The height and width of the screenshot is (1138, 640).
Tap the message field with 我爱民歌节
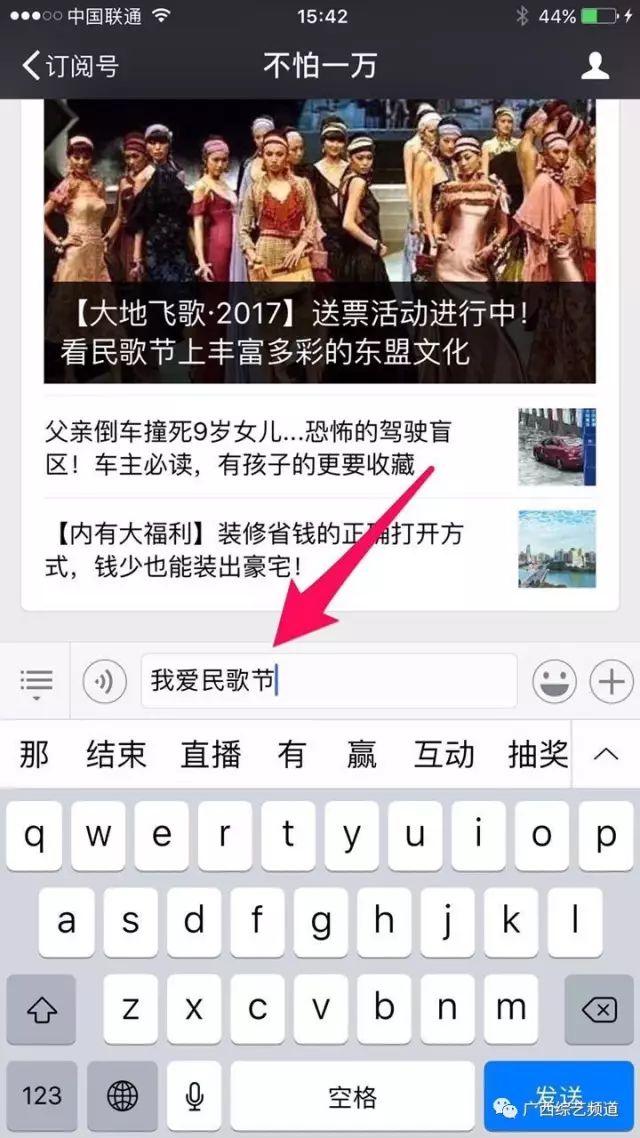pyautogui.click(x=328, y=682)
